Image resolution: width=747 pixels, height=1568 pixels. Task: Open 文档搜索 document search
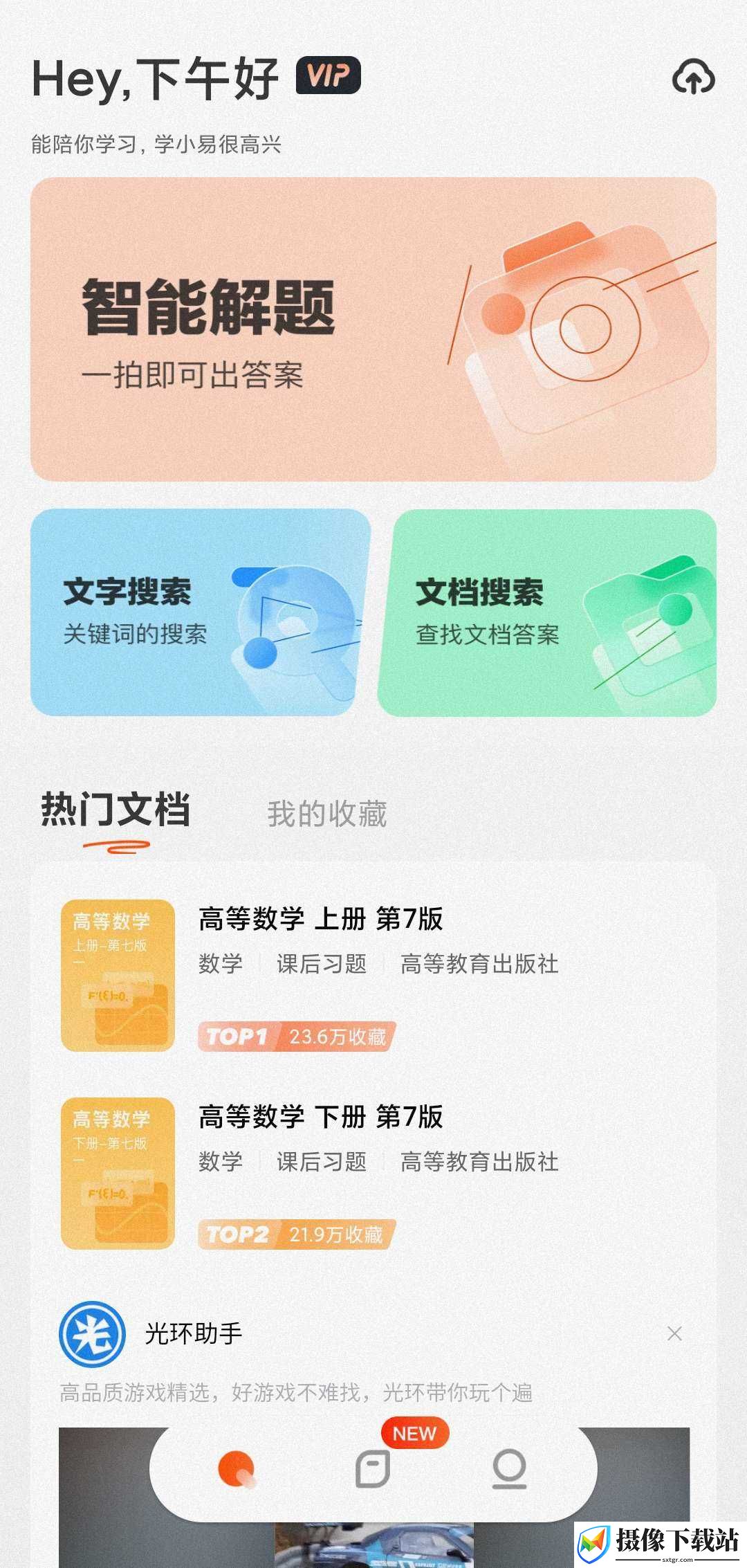pos(547,612)
